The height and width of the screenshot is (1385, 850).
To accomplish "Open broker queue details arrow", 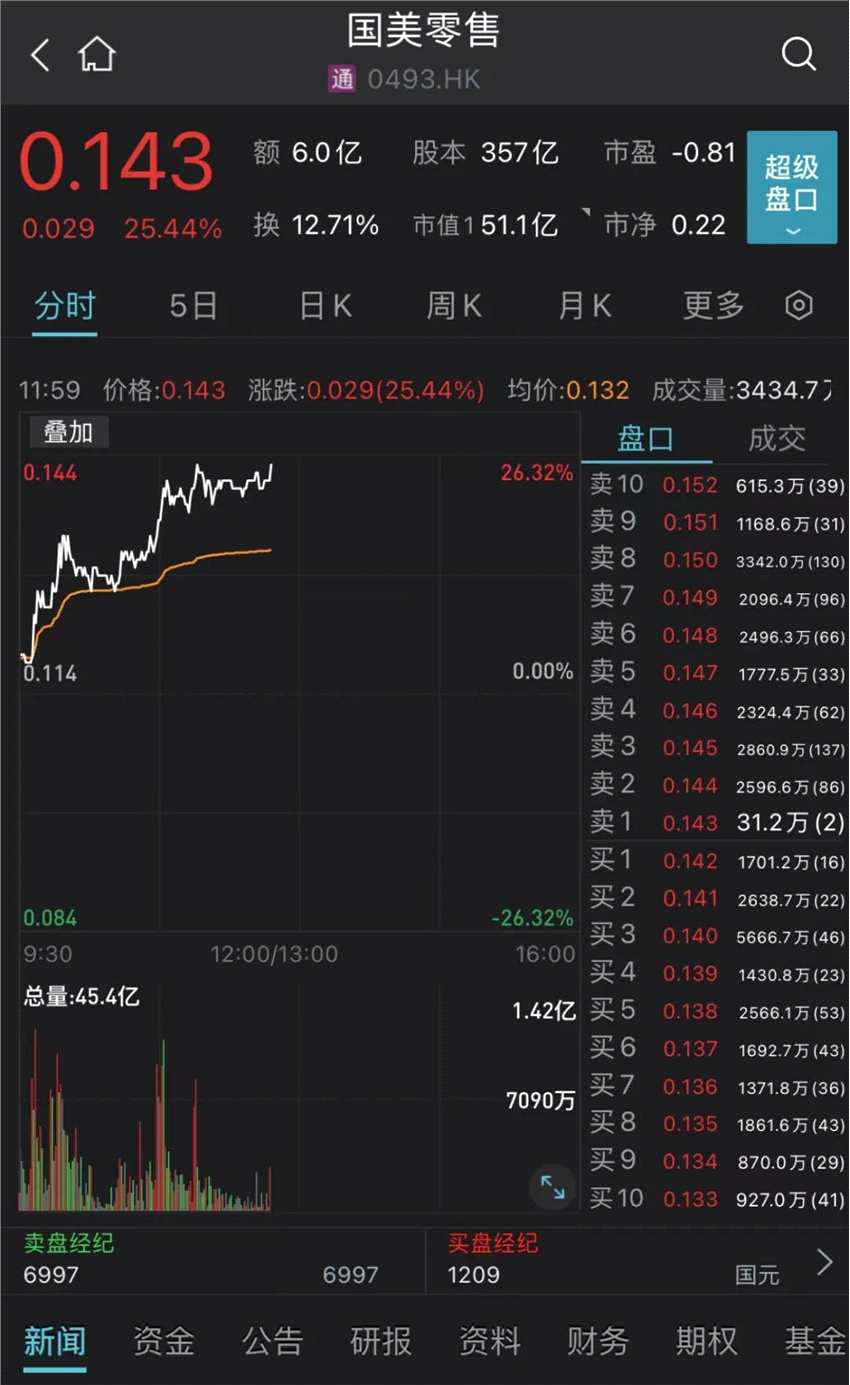I will pos(825,1262).
